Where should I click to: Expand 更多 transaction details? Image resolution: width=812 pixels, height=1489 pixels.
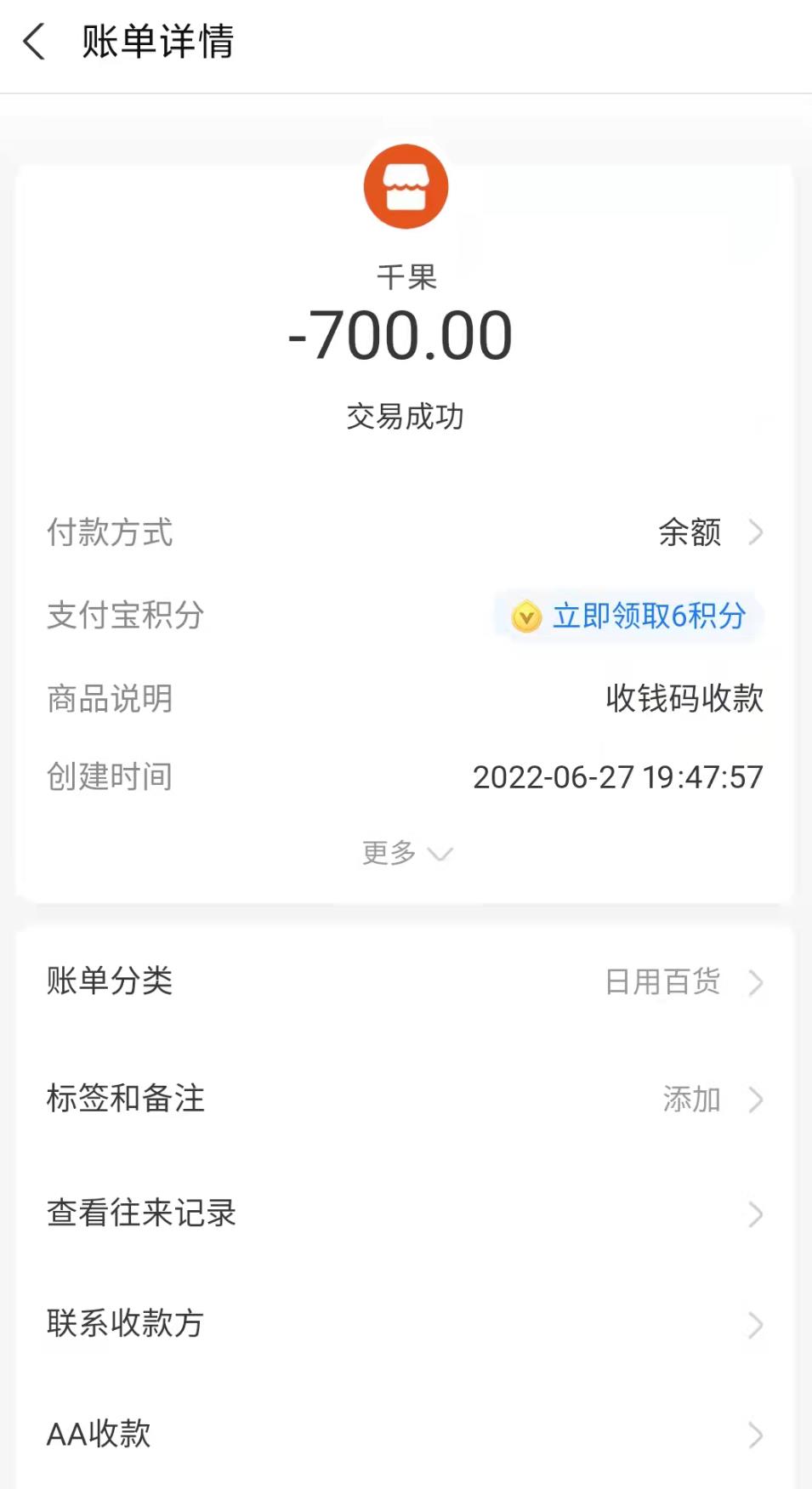[x=406, y=853]
